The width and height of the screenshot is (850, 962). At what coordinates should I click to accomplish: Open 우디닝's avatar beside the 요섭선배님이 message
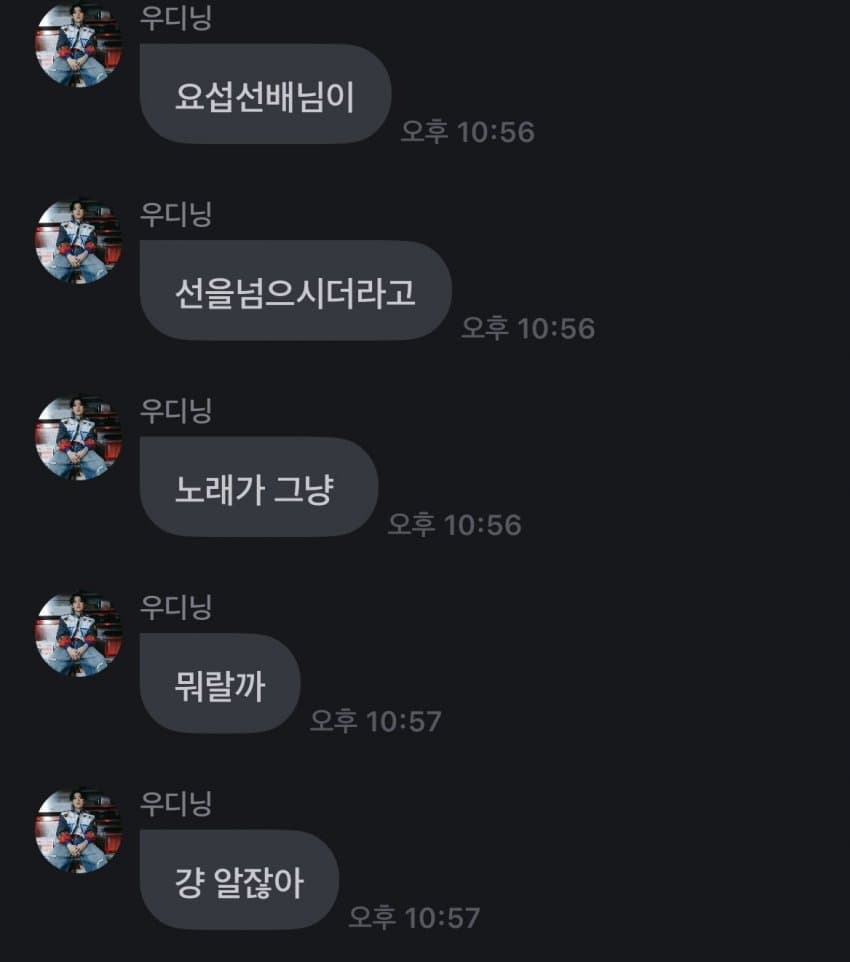pos(78,45)
